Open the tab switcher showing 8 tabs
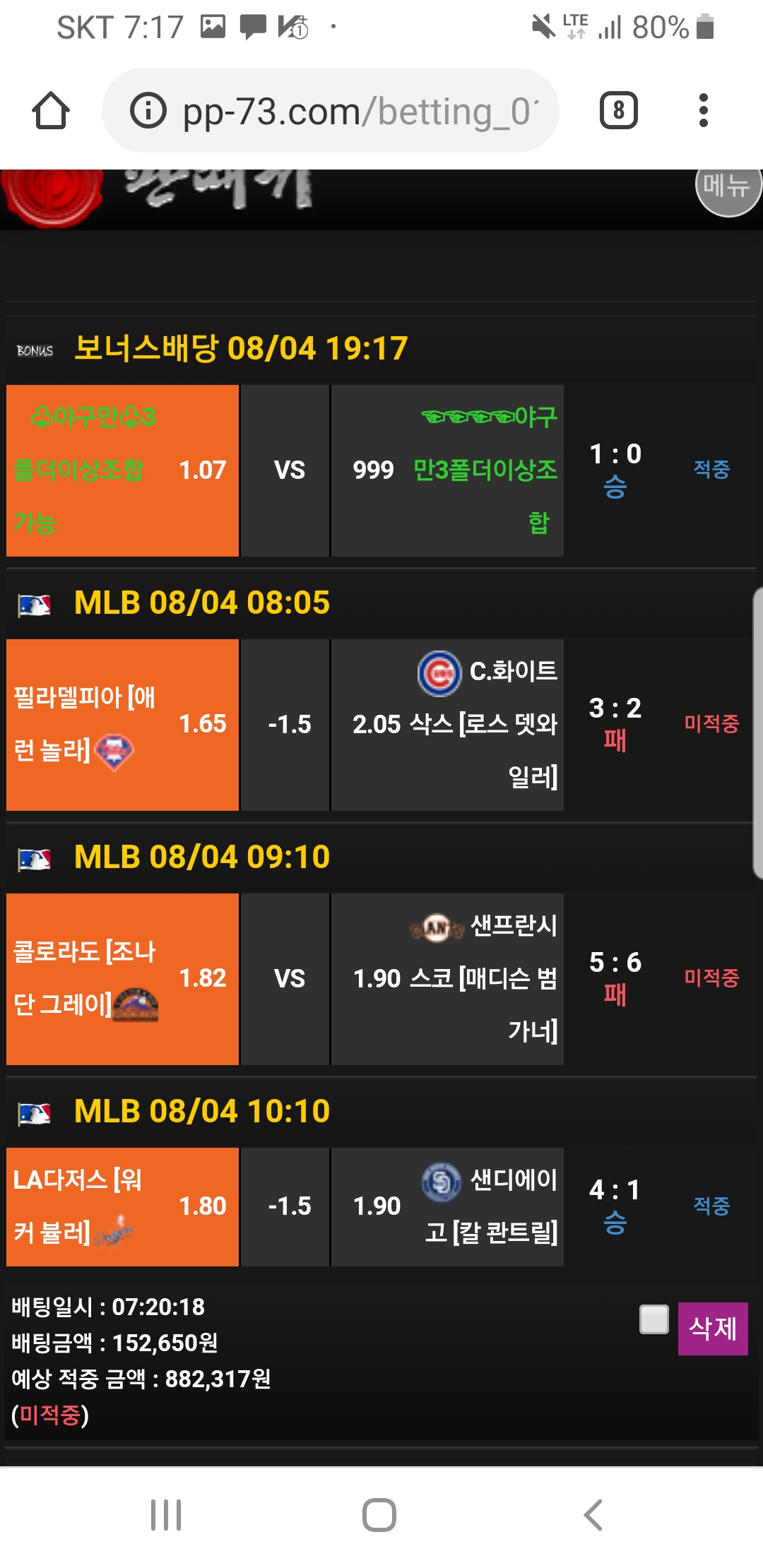763x1568 pixels. 618,111
